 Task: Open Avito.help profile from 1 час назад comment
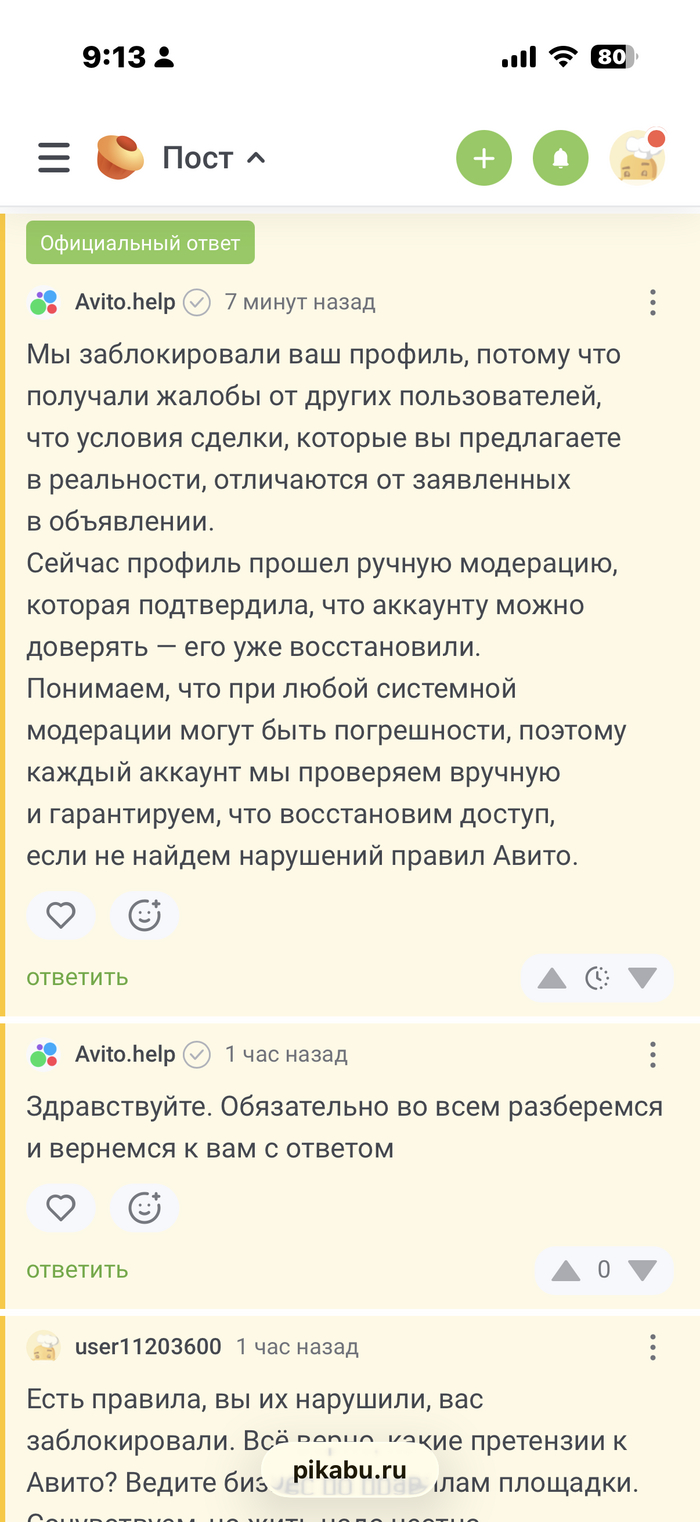coord(125,1054)
